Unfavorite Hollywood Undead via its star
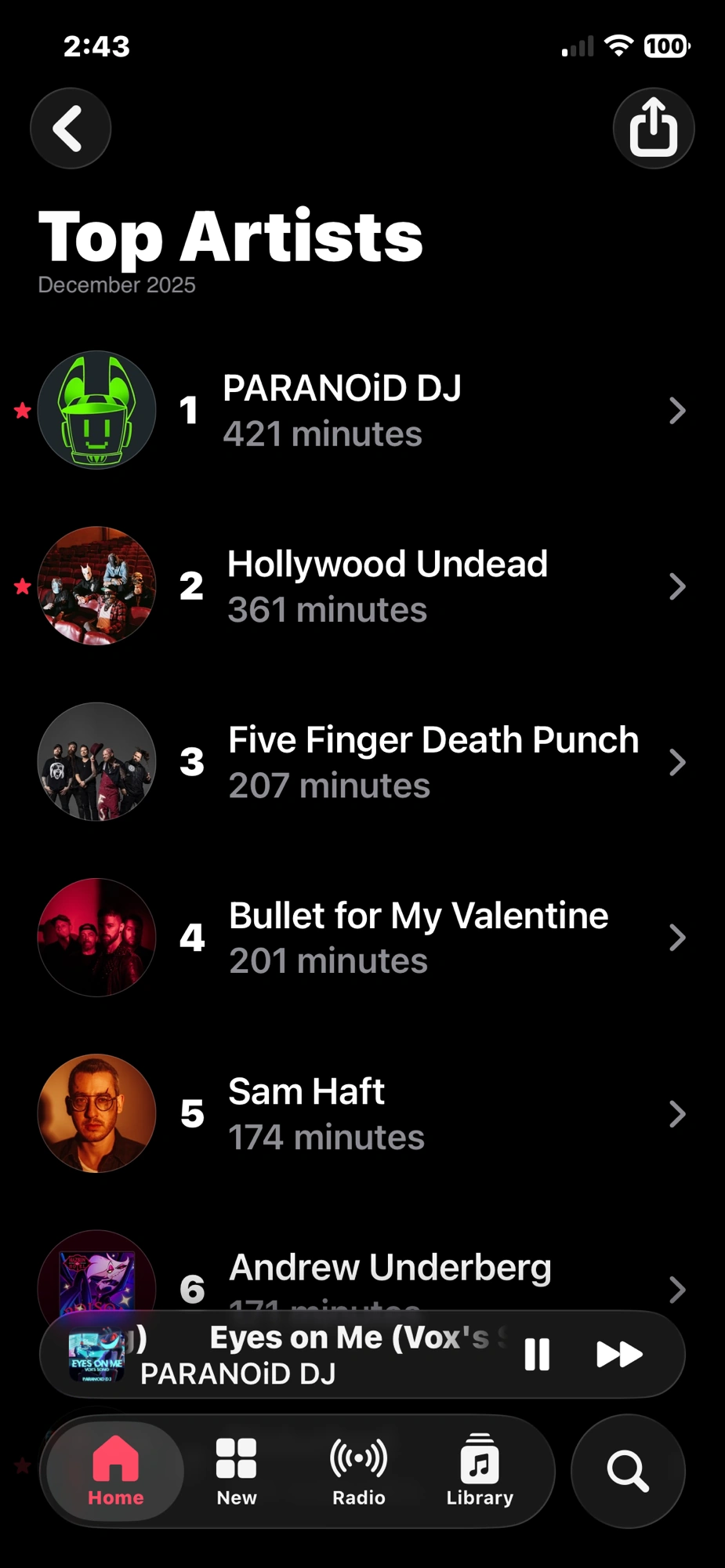Image resolution: width=725 pixels, height=1568 pixels. coord(21,586)
